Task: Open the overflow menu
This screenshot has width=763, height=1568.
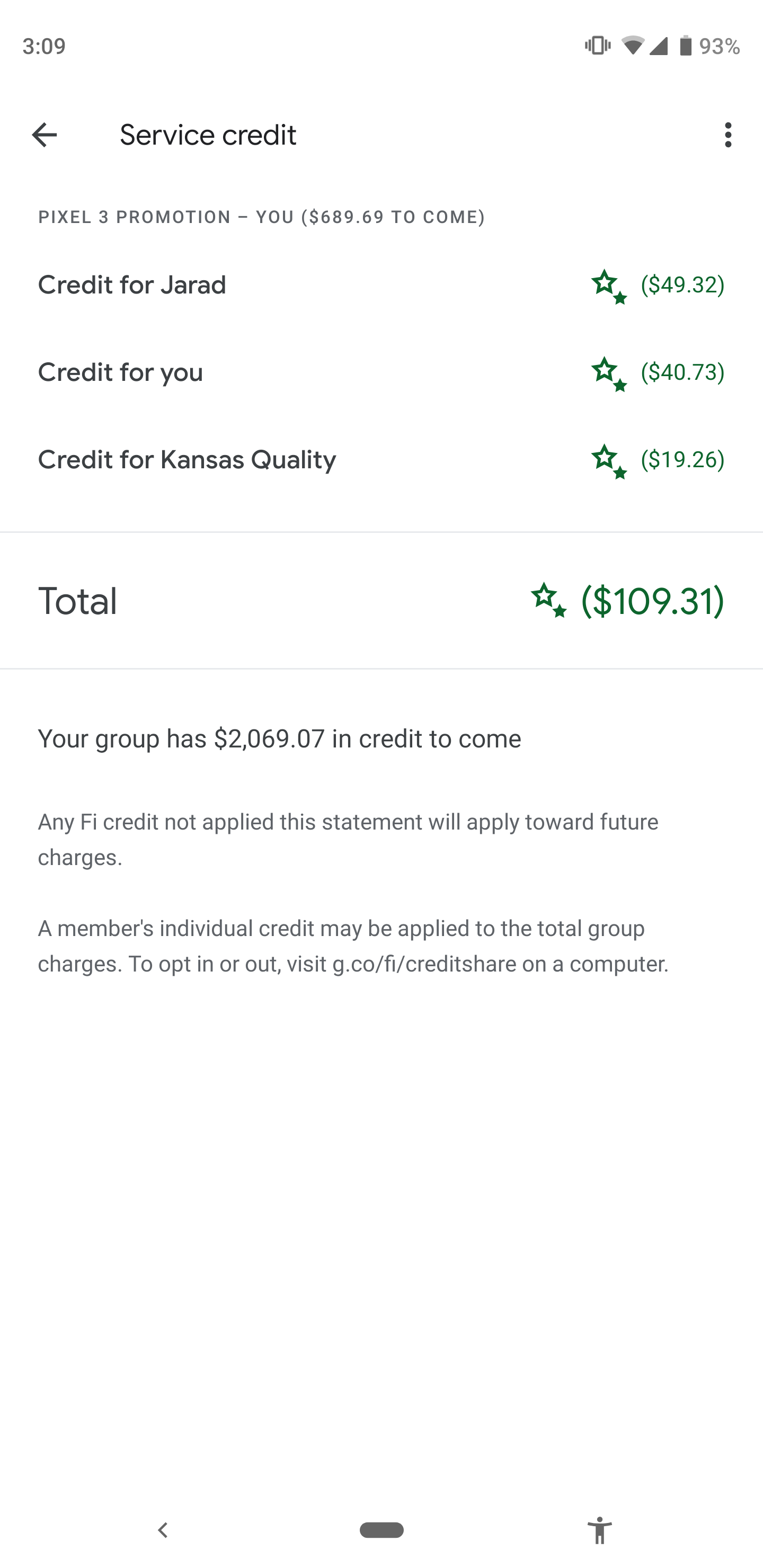Action: click(x=727, y=135)
